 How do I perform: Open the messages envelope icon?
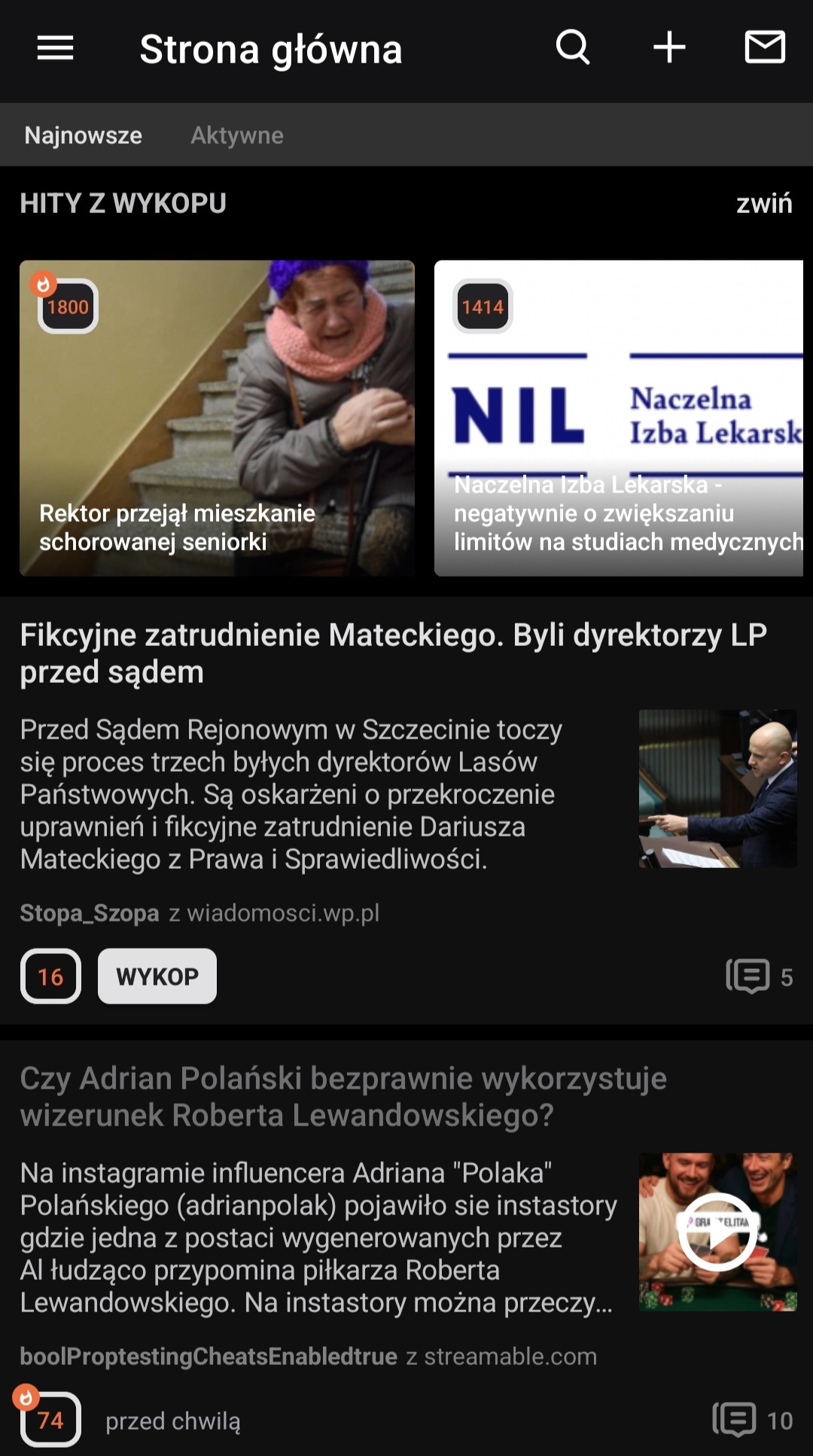click(765, 48)
